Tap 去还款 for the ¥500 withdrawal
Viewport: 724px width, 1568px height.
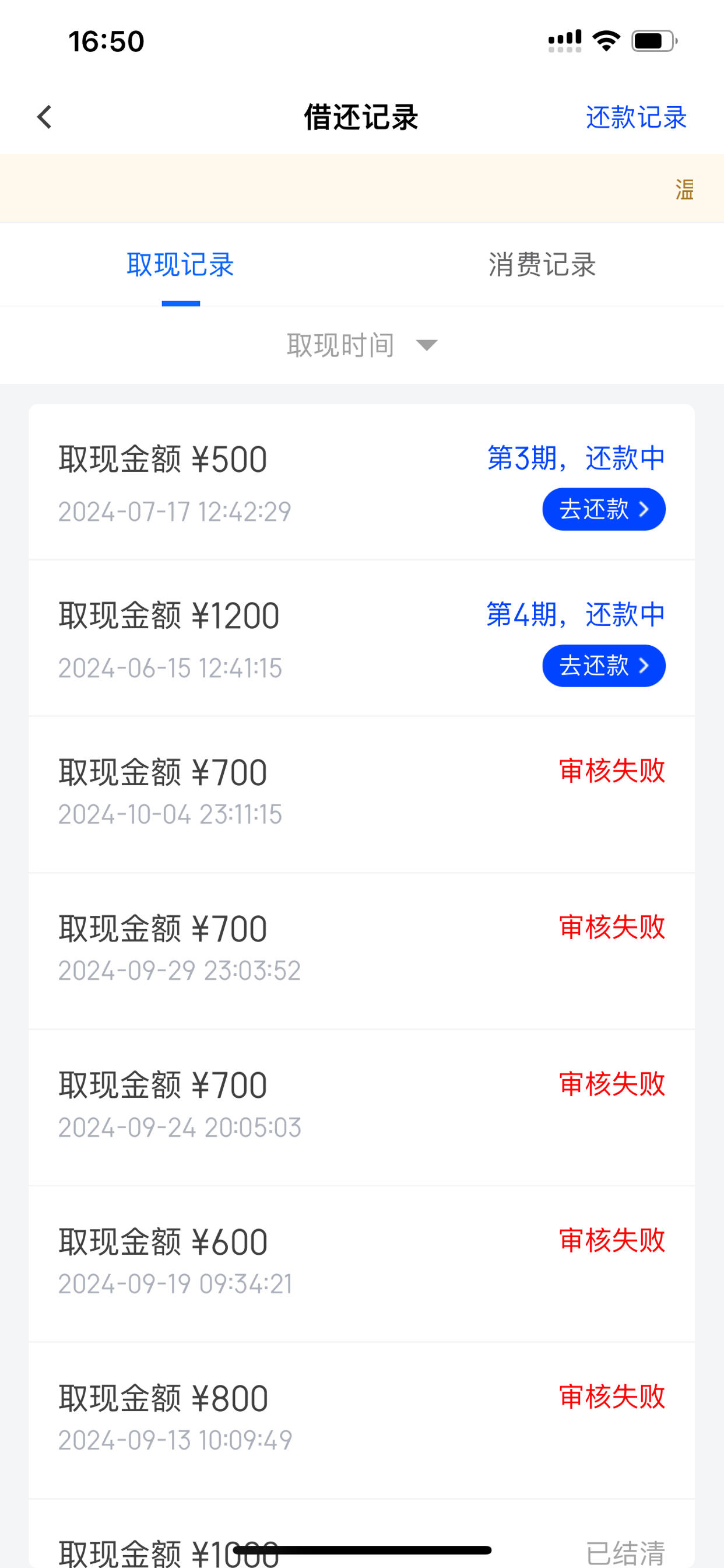(x=603, y=509)
